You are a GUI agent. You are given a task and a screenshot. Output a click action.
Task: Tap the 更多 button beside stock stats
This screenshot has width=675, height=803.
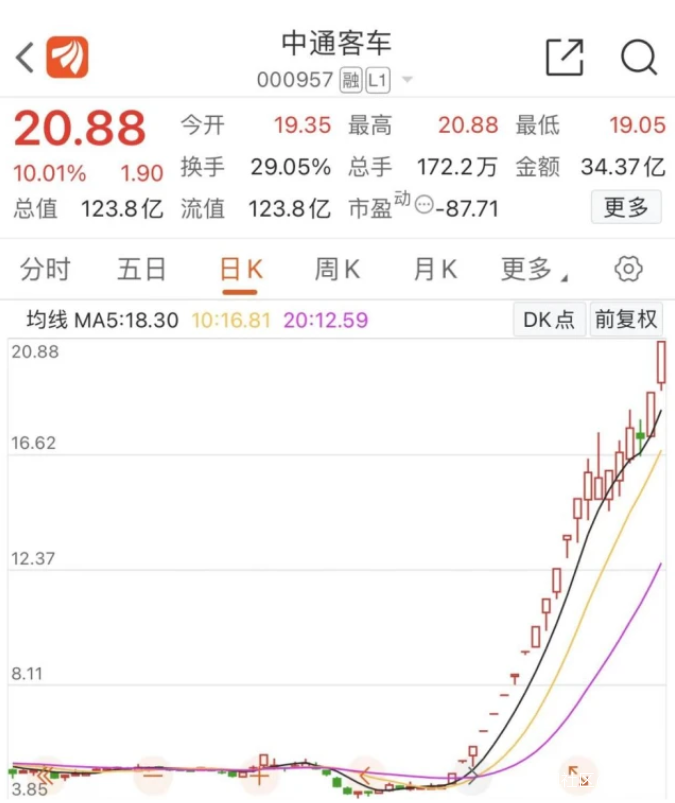click(626, 208)
